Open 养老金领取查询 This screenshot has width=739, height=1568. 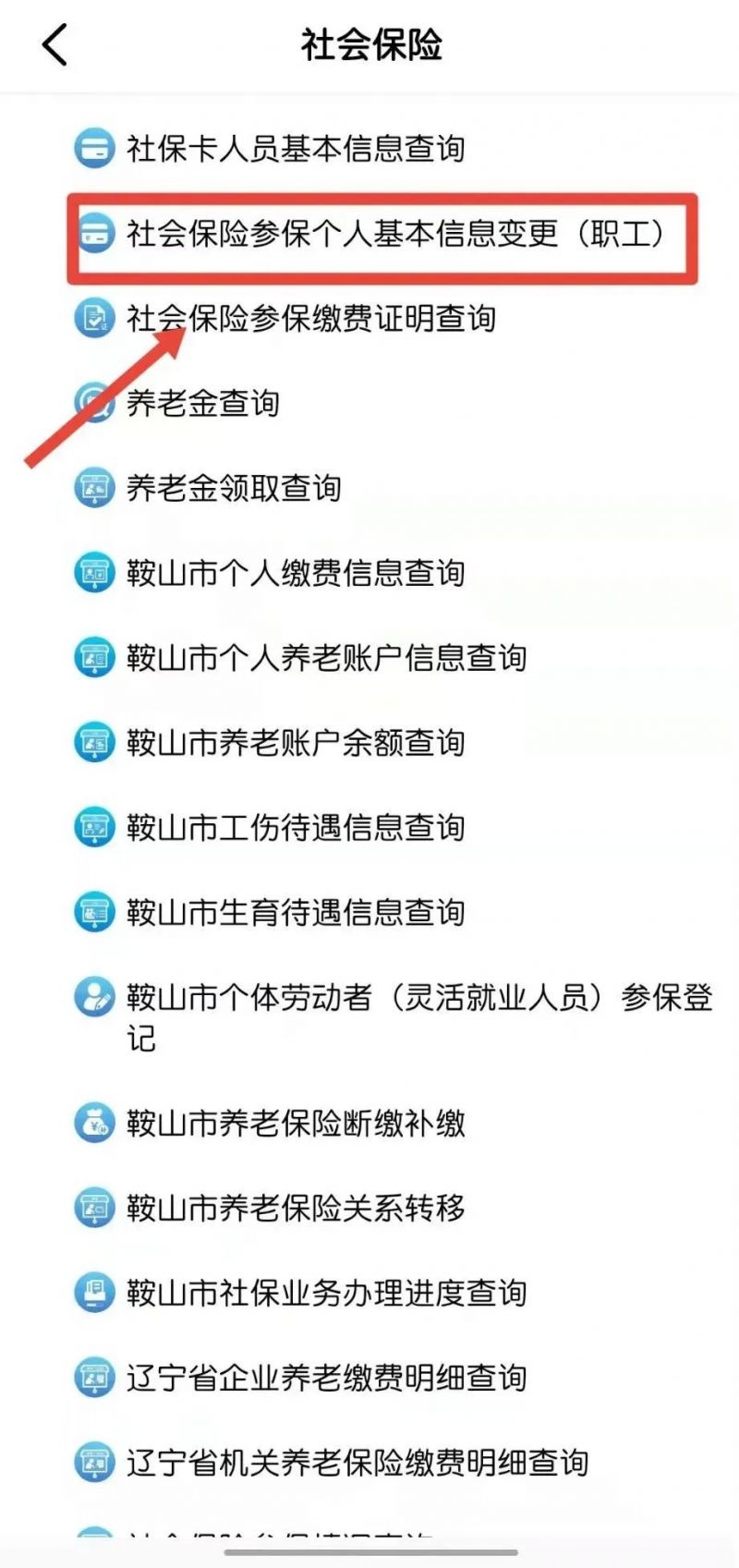click(x=234, y=489)
